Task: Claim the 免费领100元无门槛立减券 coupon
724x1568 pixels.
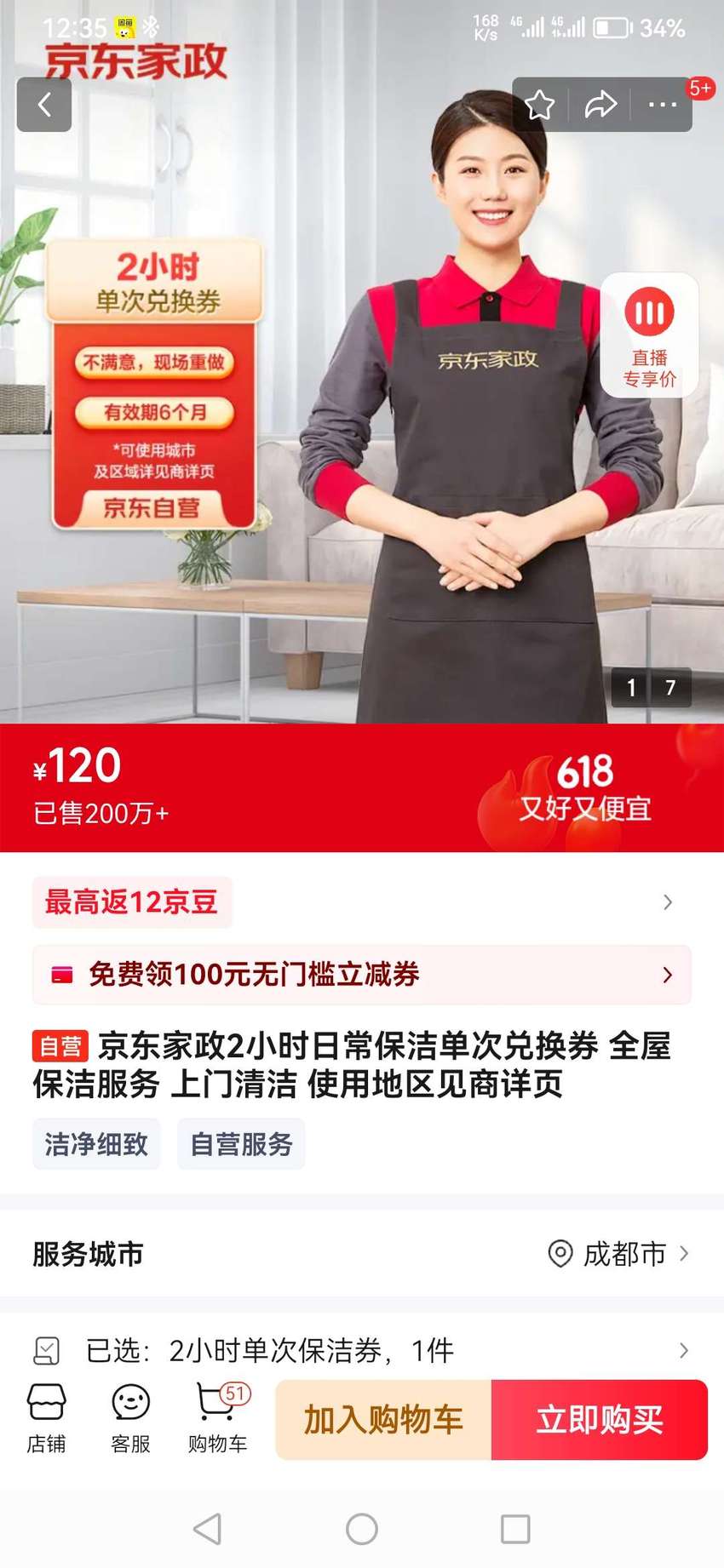Action: click(362, 975)
